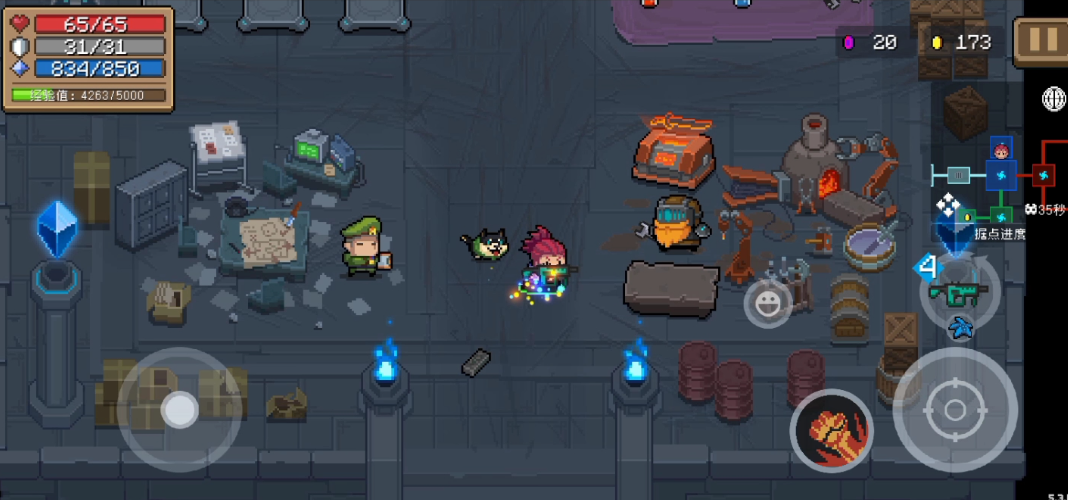
Task: Activate the fist skill button
Action: tap(831, 432)
